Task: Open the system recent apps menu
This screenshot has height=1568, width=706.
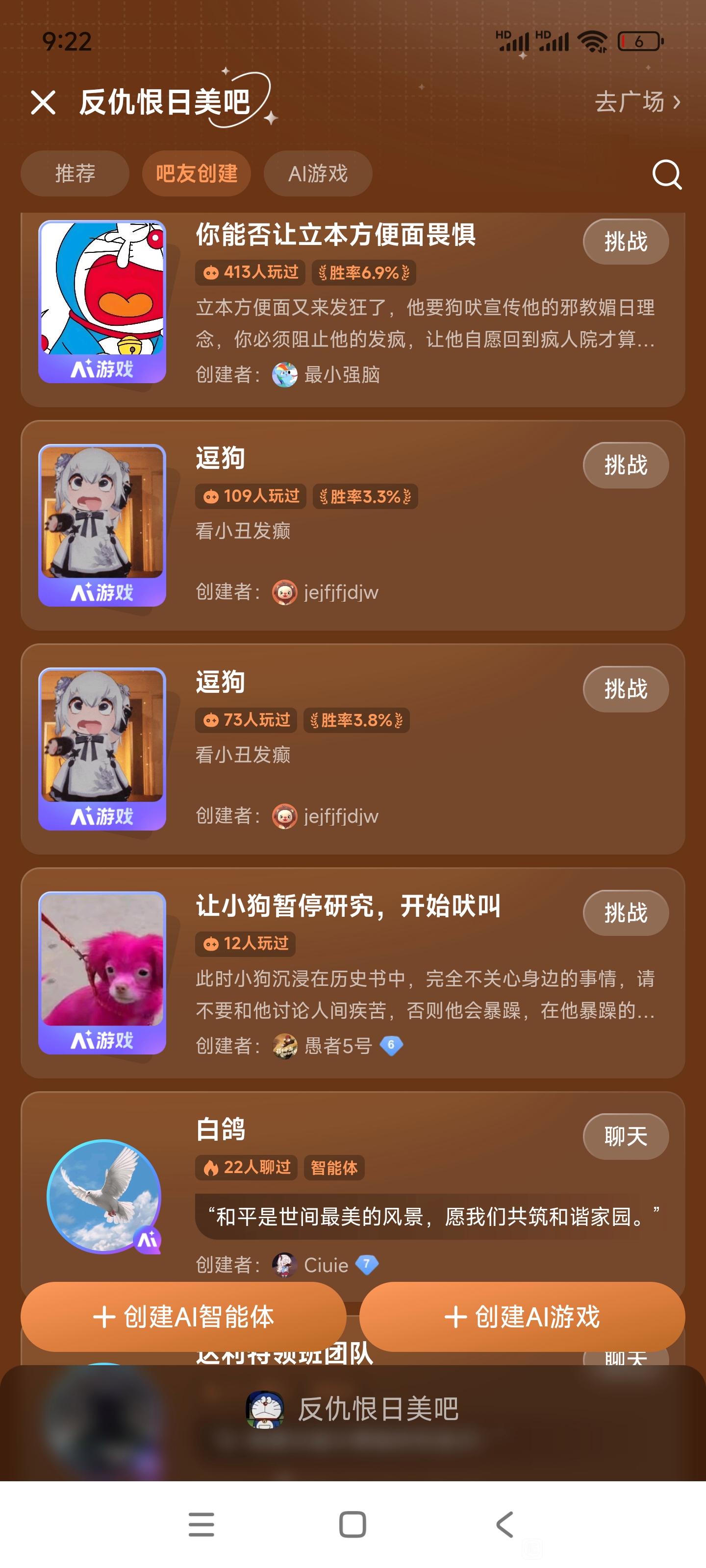Action: pos(201,1524)
